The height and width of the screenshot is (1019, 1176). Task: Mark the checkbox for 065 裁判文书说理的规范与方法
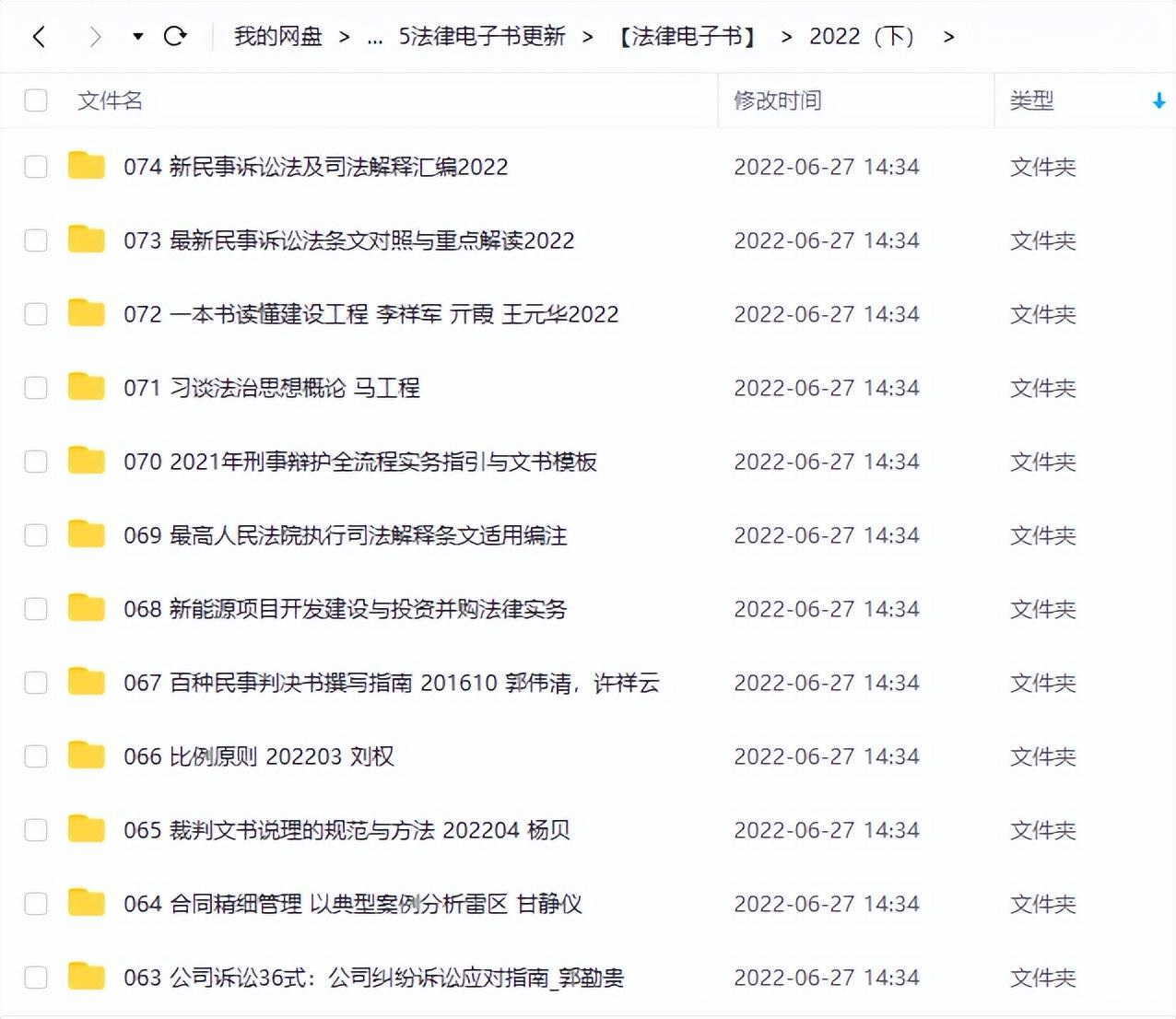click(x=36, y=830)
